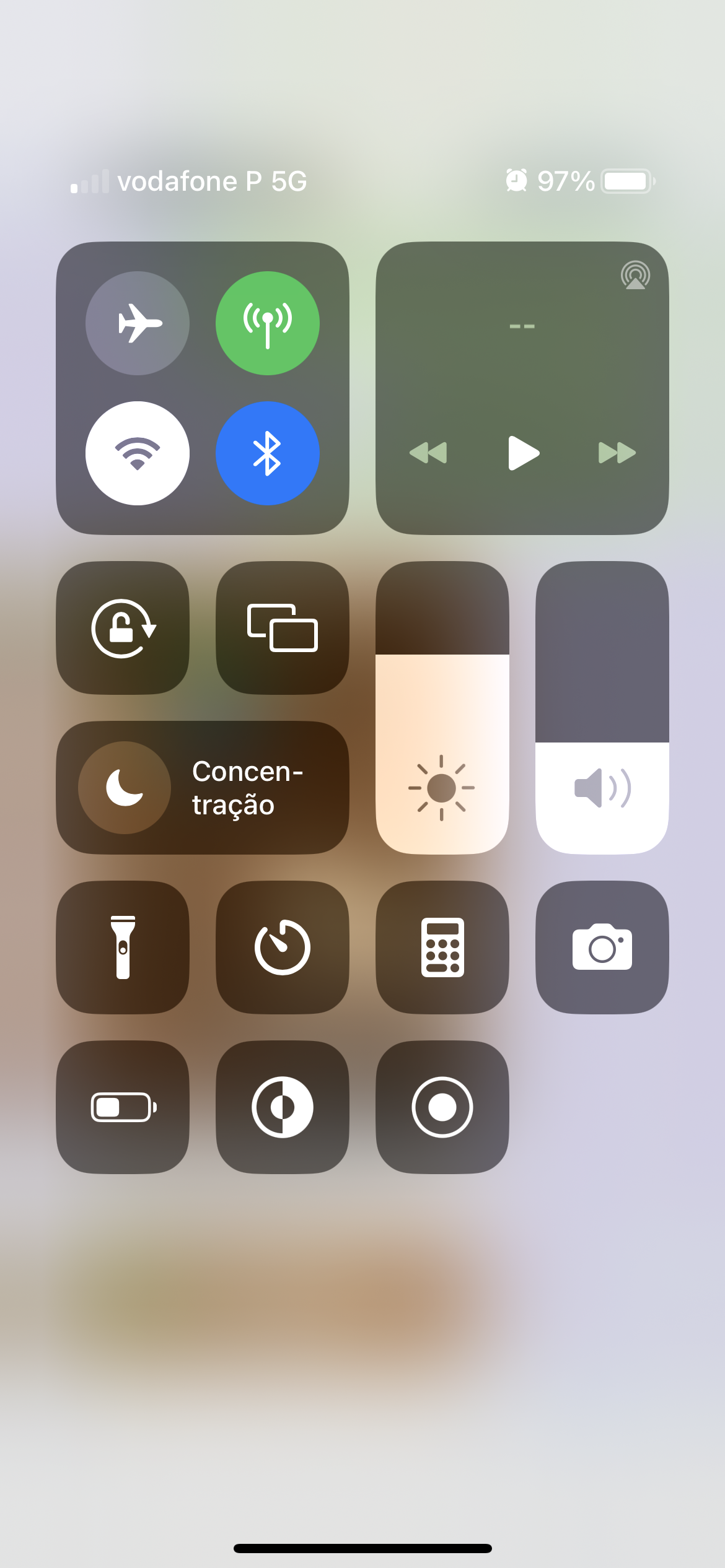This screenshot has height=1568, width=725.
Task: Enable low power mode
Action: pos(123,1107)
